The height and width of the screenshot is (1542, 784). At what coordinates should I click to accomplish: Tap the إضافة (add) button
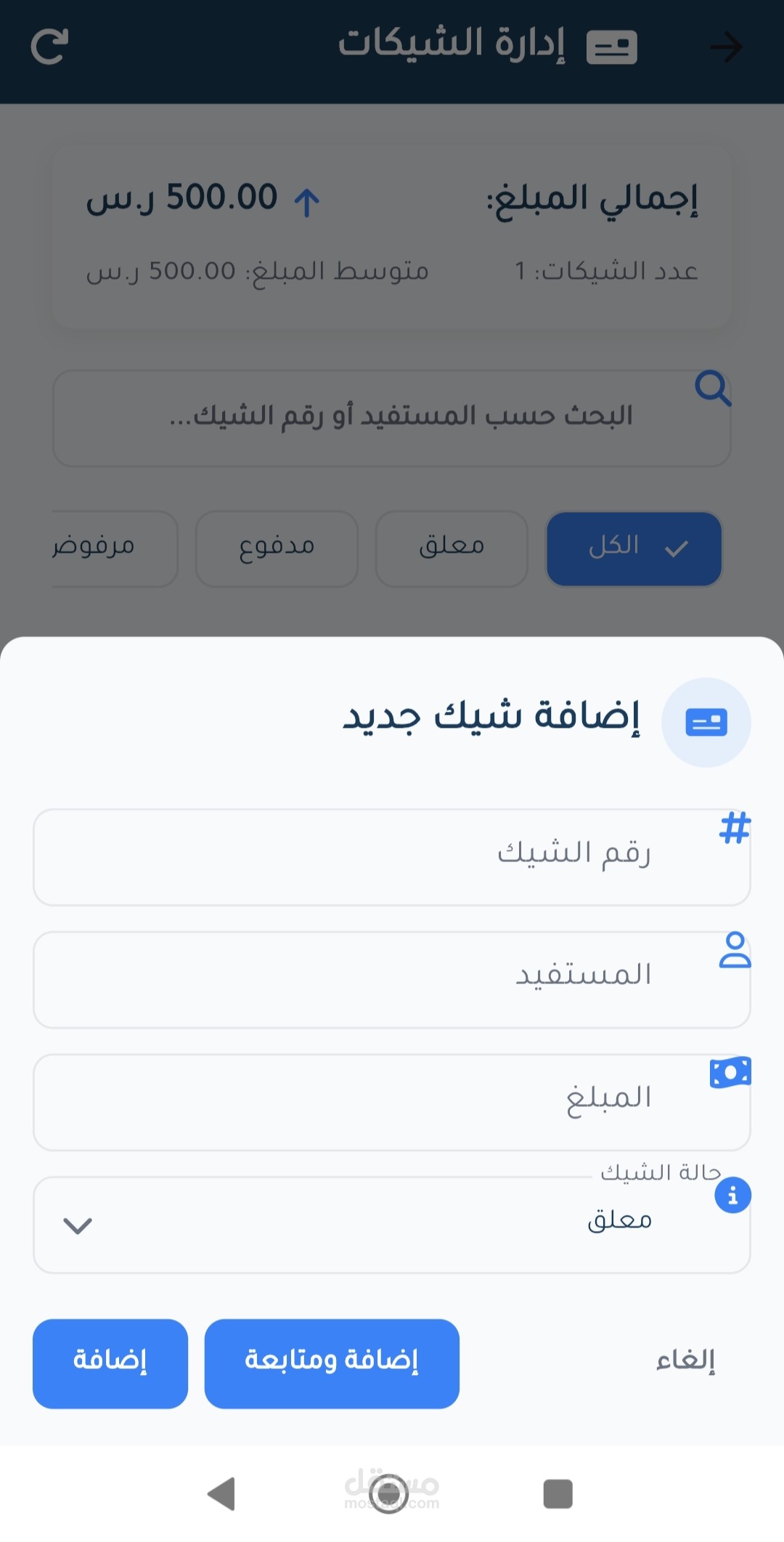point(110,1363)
